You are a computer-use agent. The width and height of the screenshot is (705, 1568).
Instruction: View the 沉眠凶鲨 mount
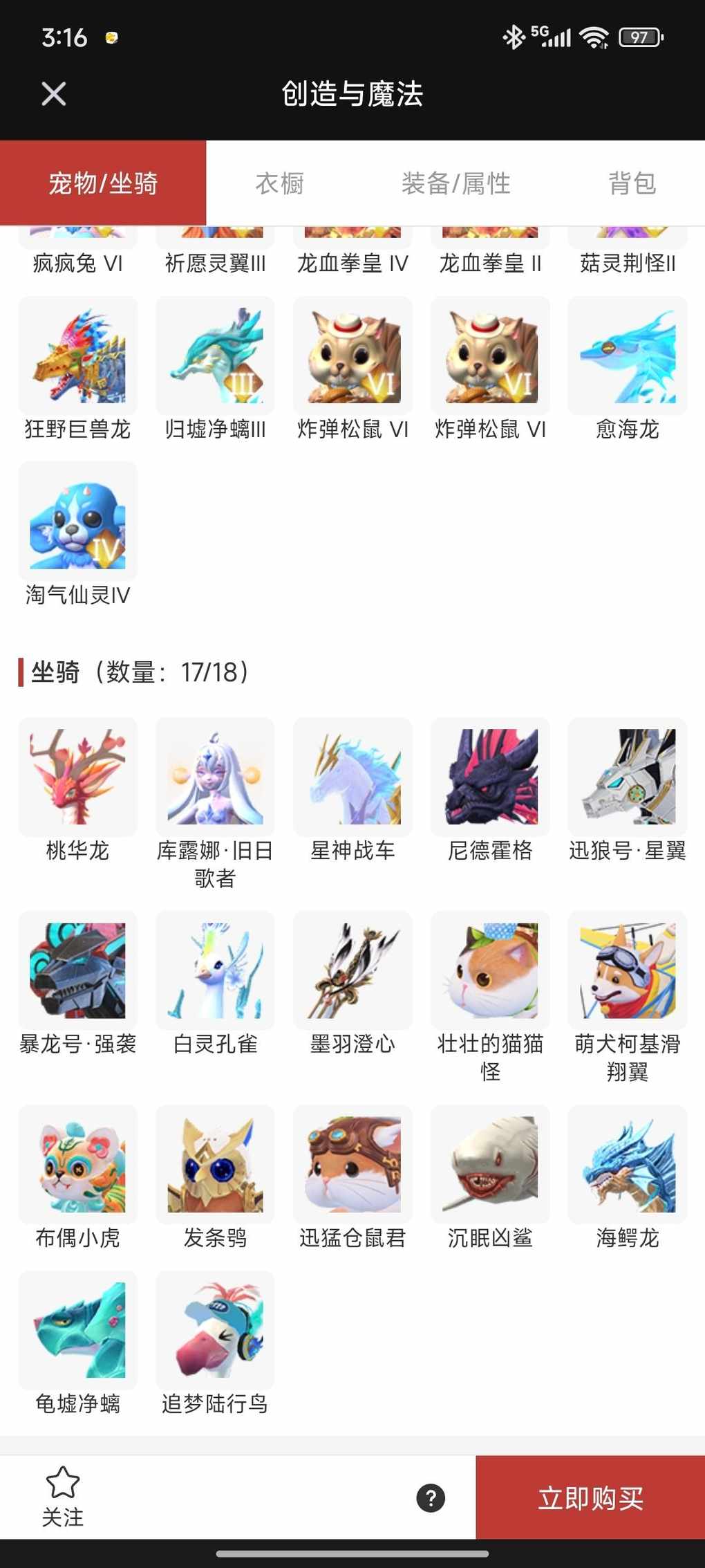[490, 1165]
